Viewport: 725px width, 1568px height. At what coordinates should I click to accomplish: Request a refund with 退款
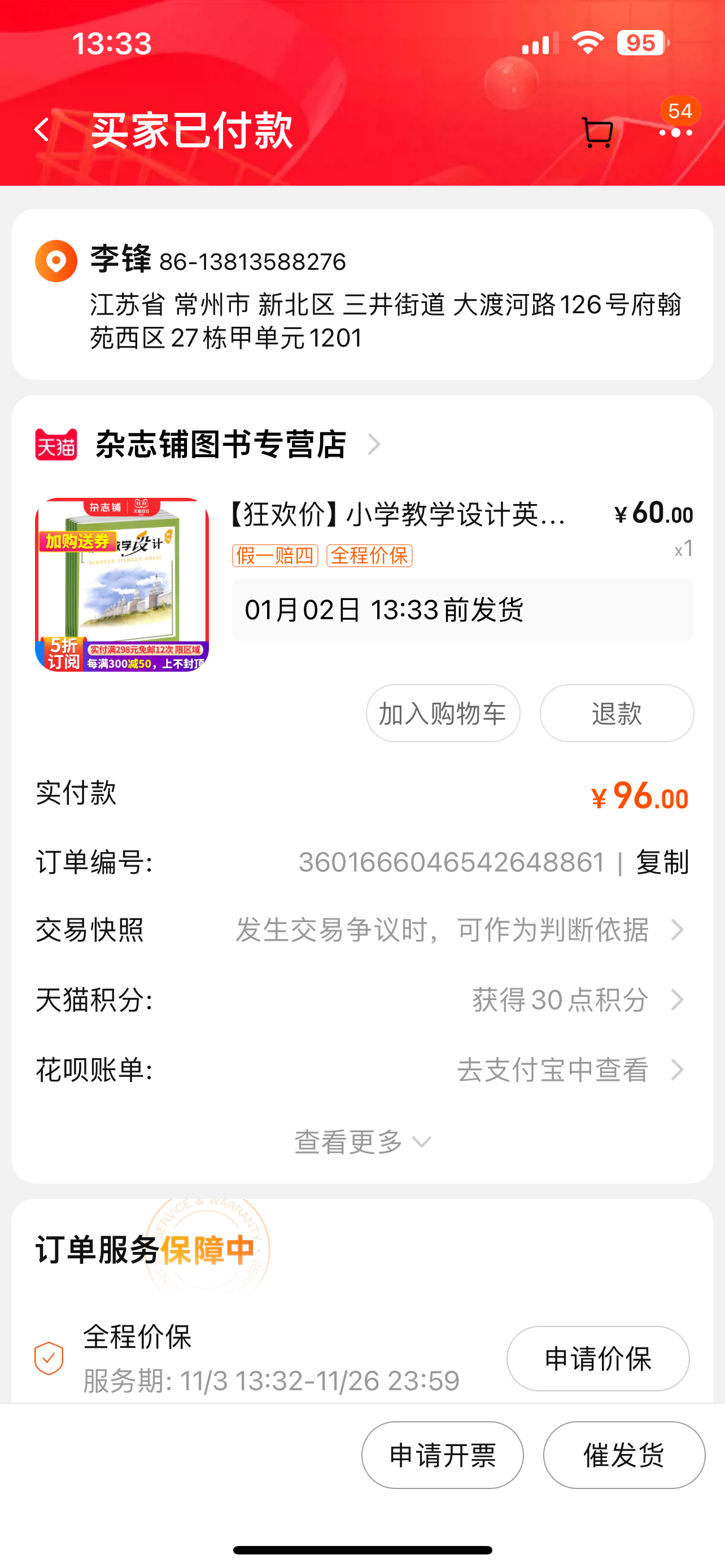pos(617,713)
